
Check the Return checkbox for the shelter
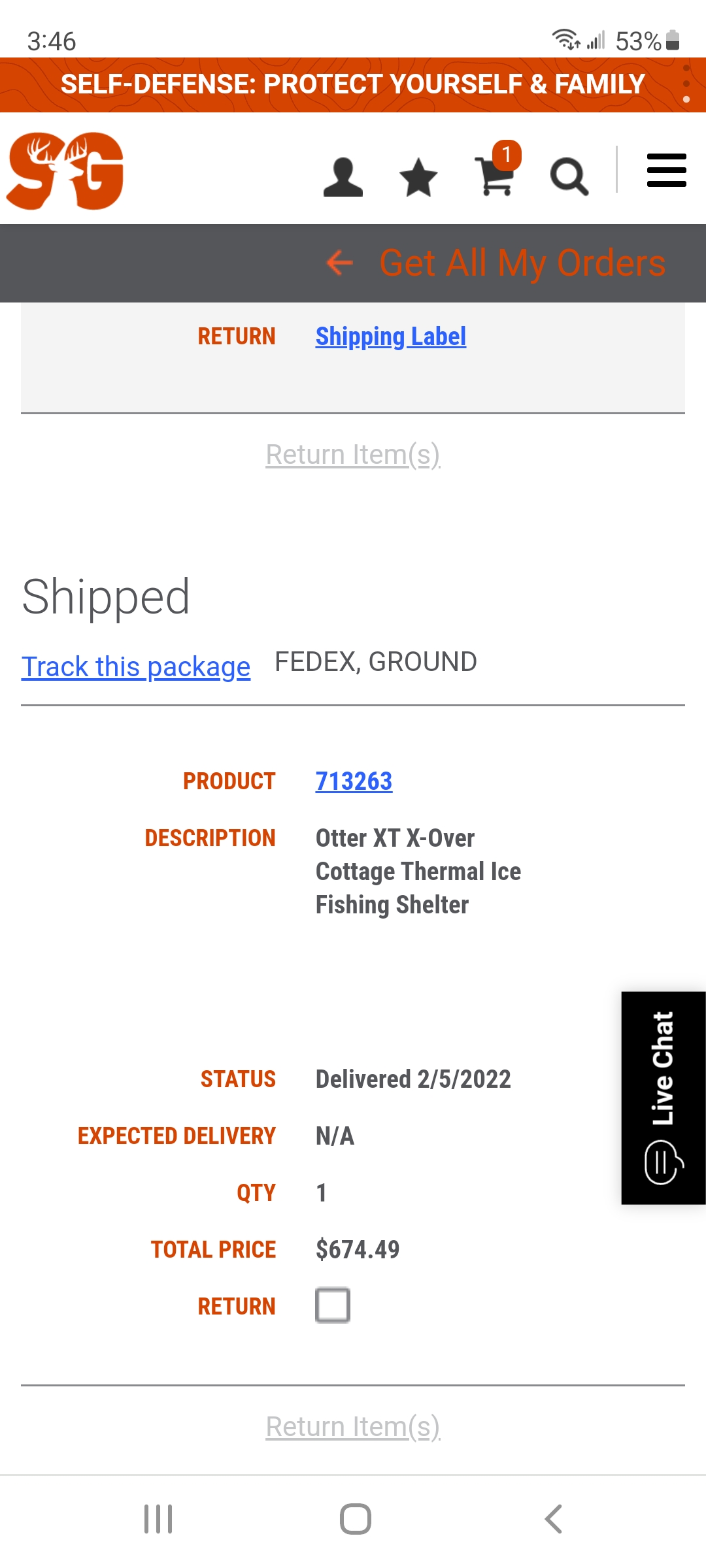click(333, 1305)
